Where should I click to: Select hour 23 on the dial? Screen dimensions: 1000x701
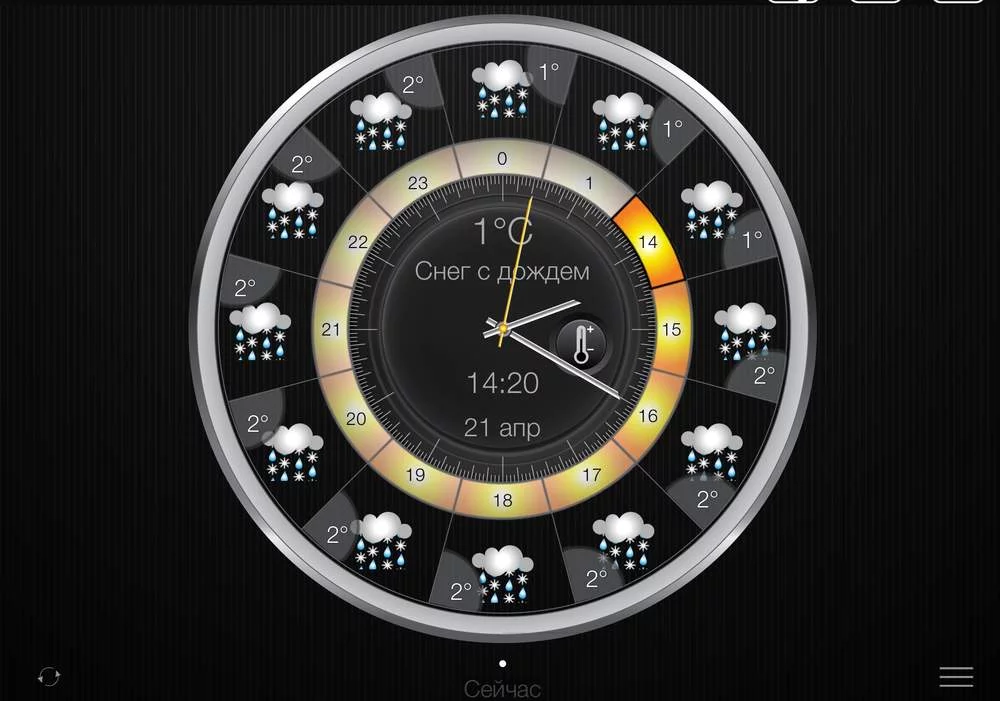point(418,182)
